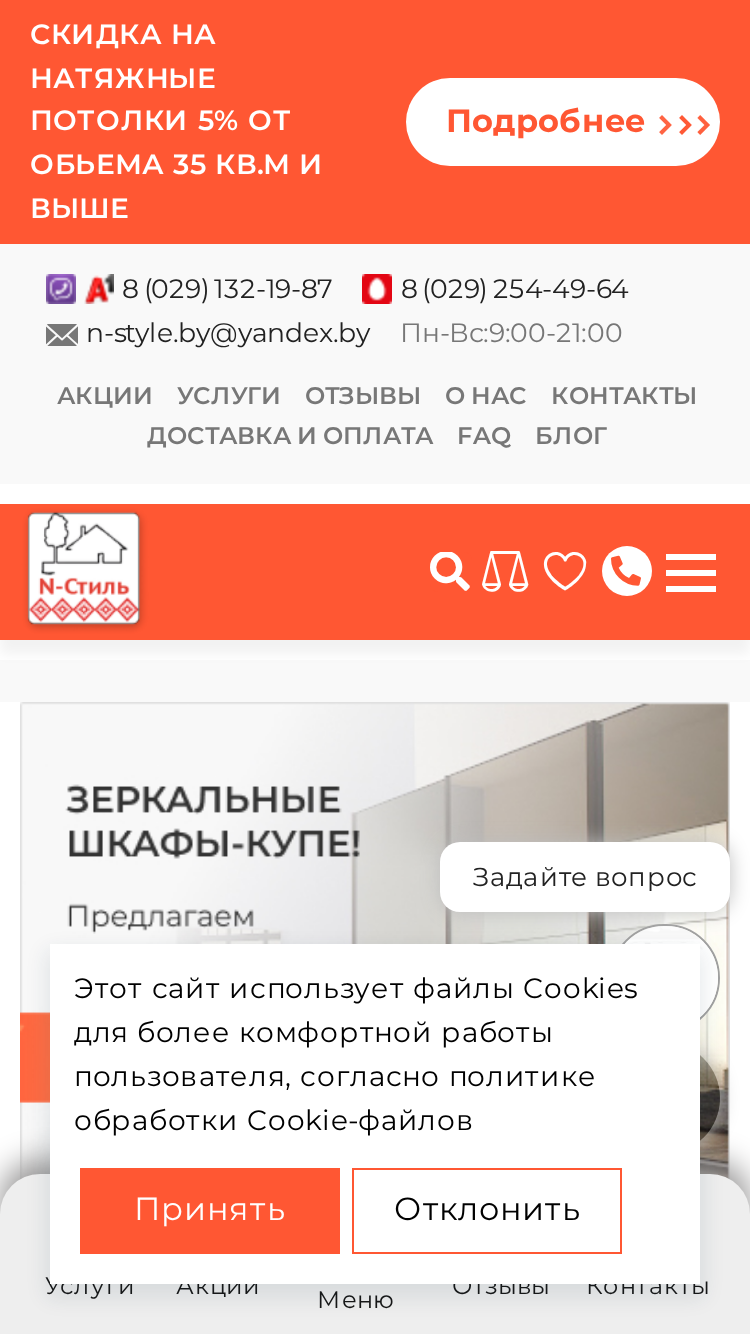Call the number 8 (029) 132-19-87

(227, 289)
